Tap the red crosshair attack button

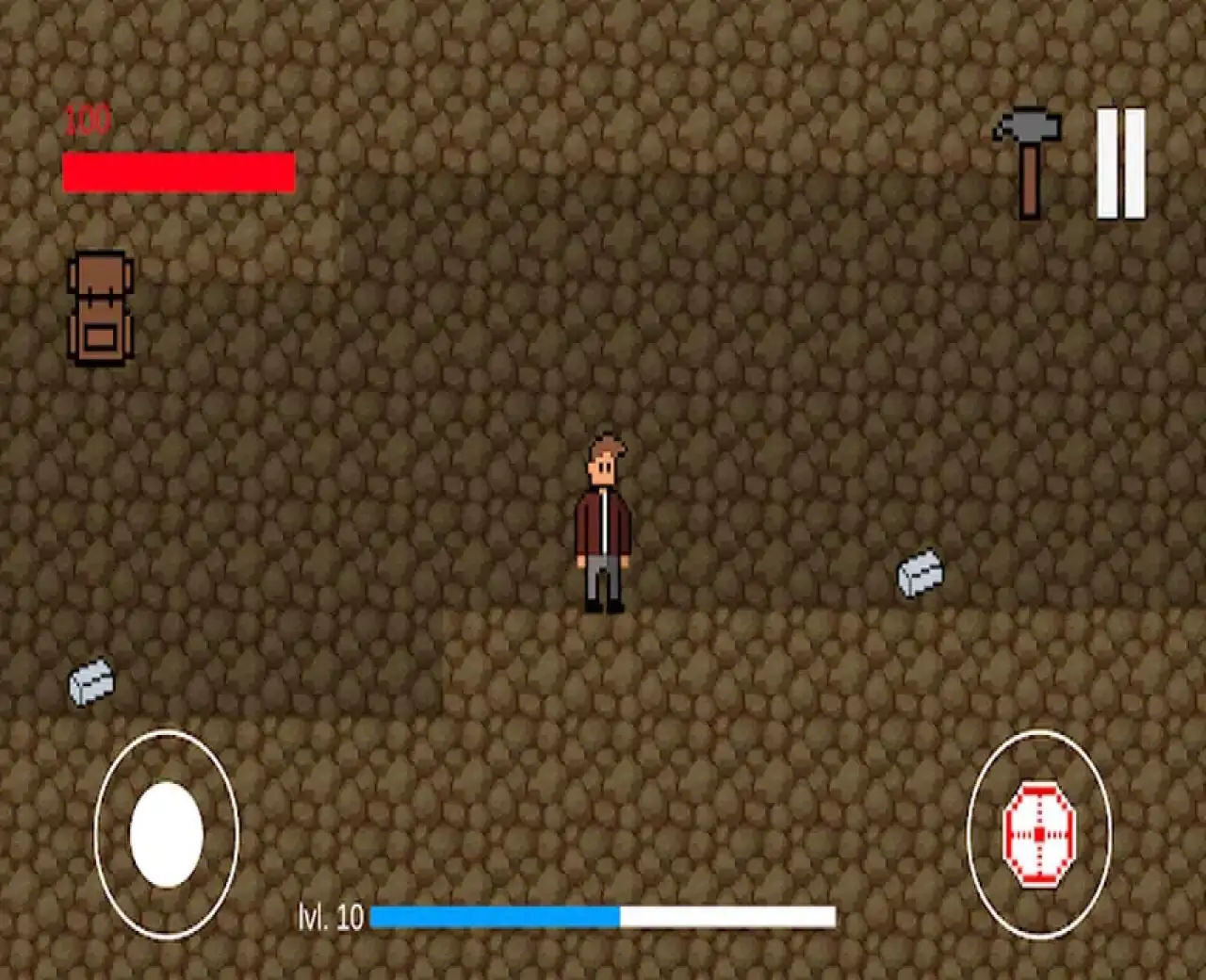click(x=1039, y=834)
